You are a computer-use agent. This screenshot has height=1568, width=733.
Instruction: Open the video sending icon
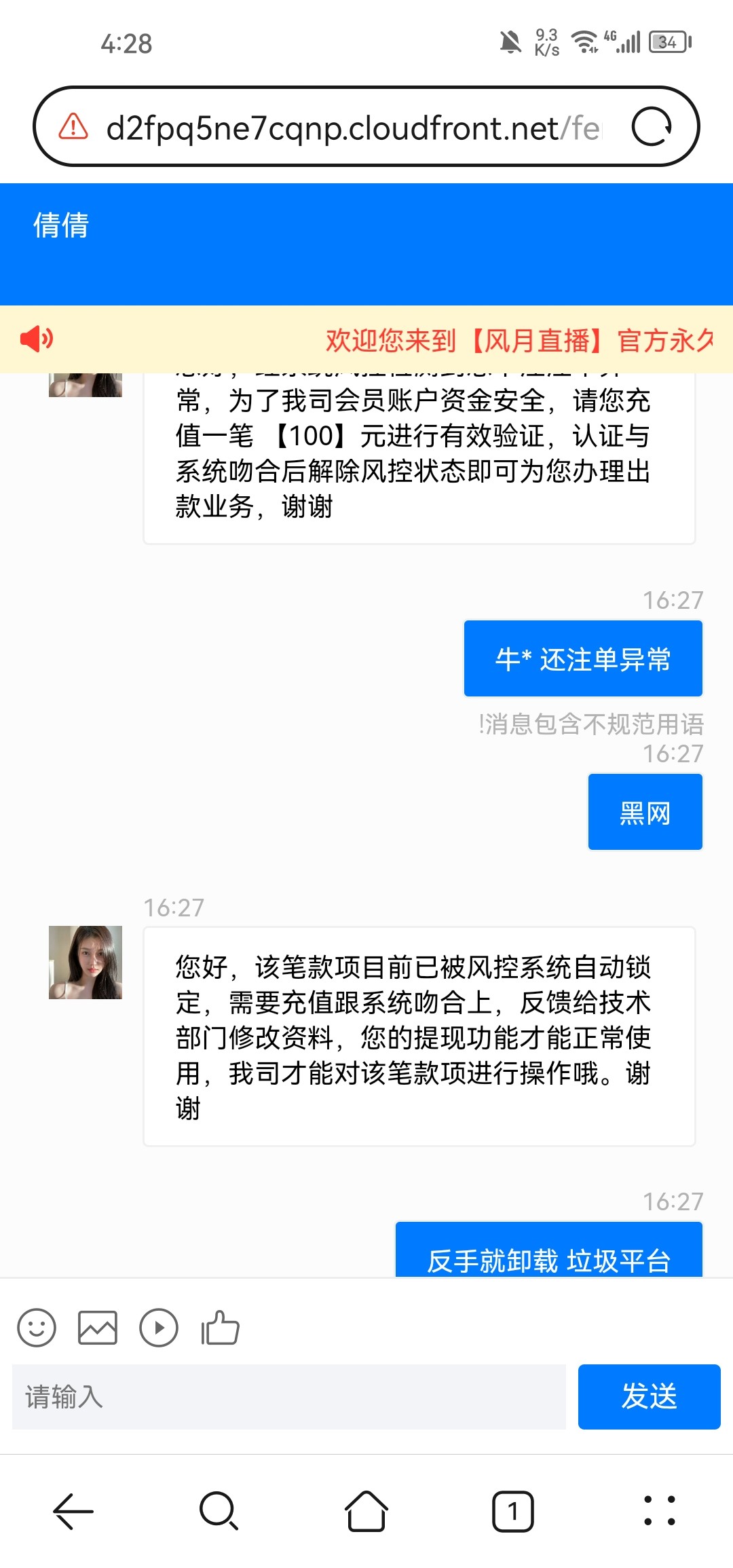coord(159,1326)
